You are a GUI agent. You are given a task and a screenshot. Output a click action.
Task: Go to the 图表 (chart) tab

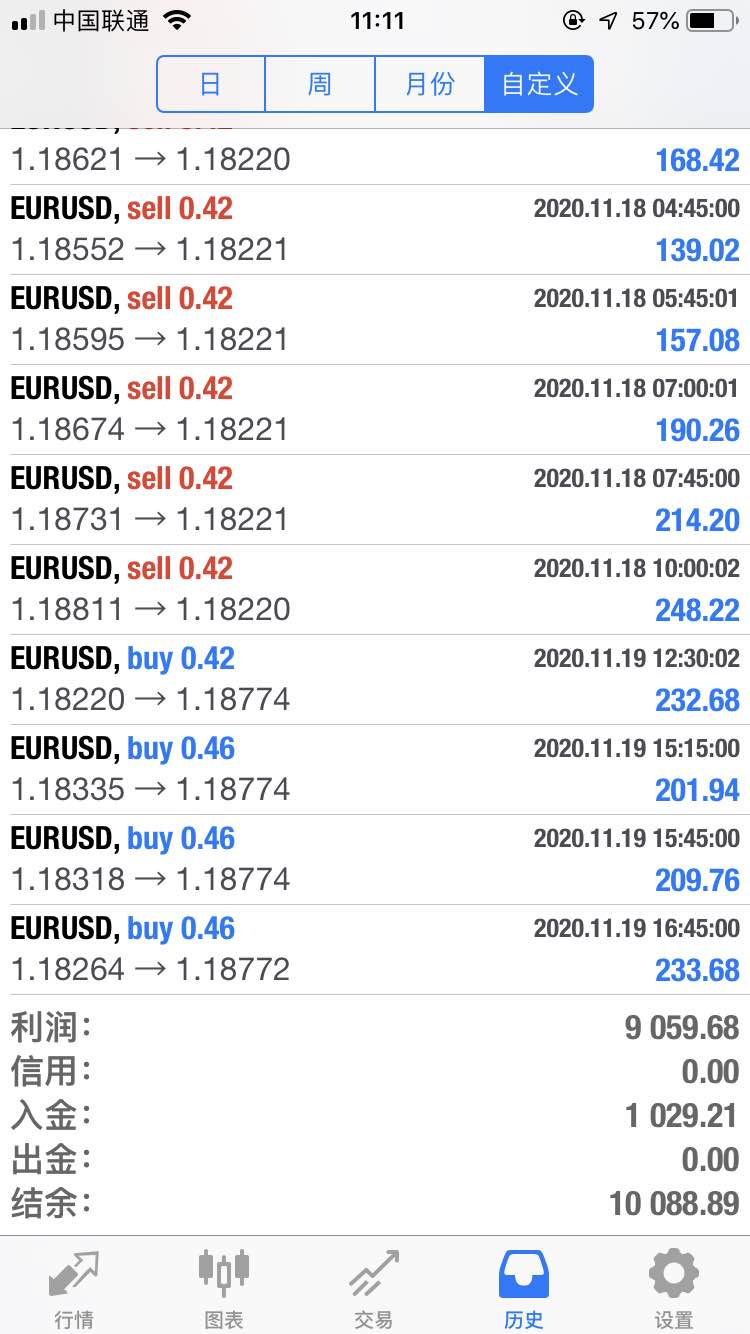pos(224,1289)
